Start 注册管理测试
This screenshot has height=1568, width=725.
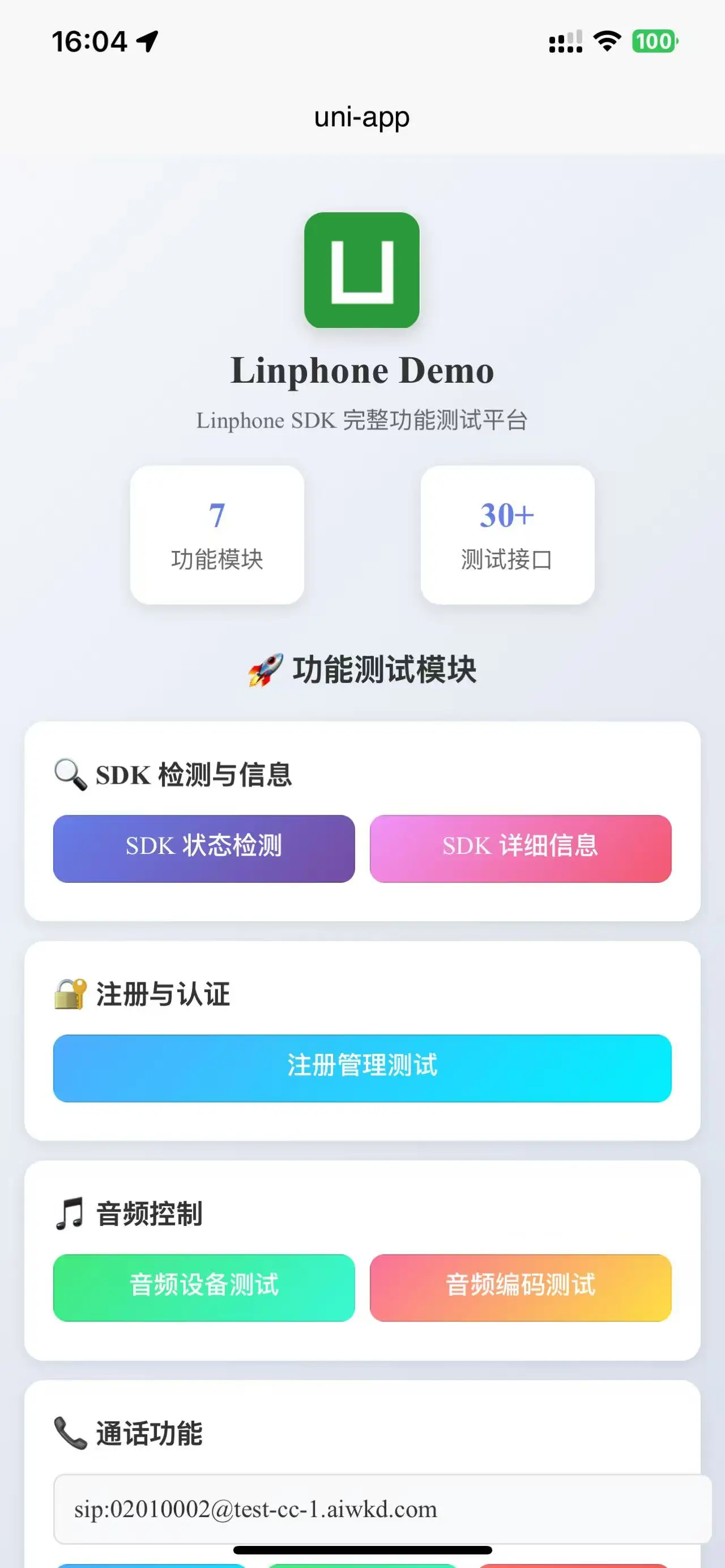point(362,1068)
